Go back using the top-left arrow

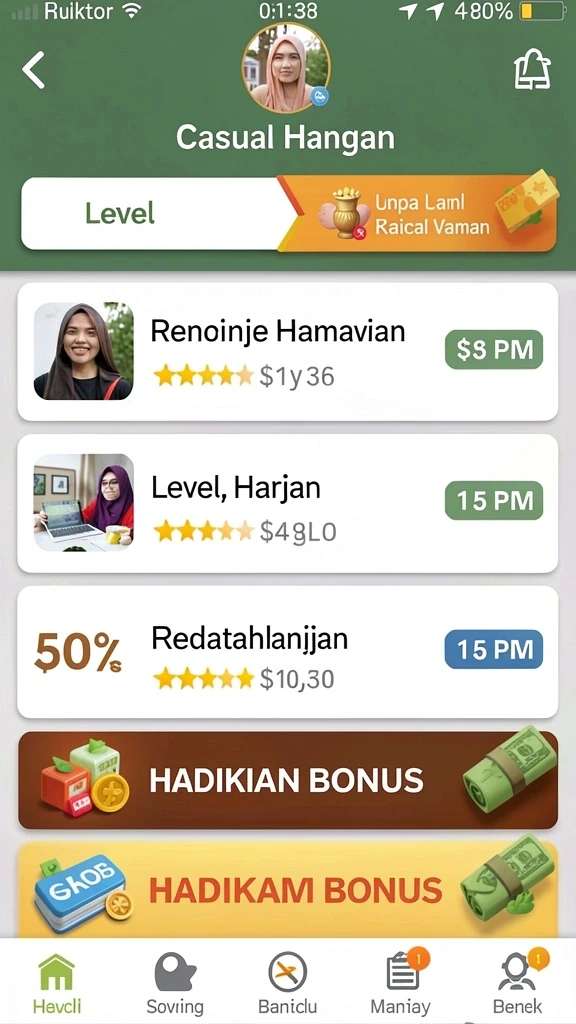[x=33, y=70]
